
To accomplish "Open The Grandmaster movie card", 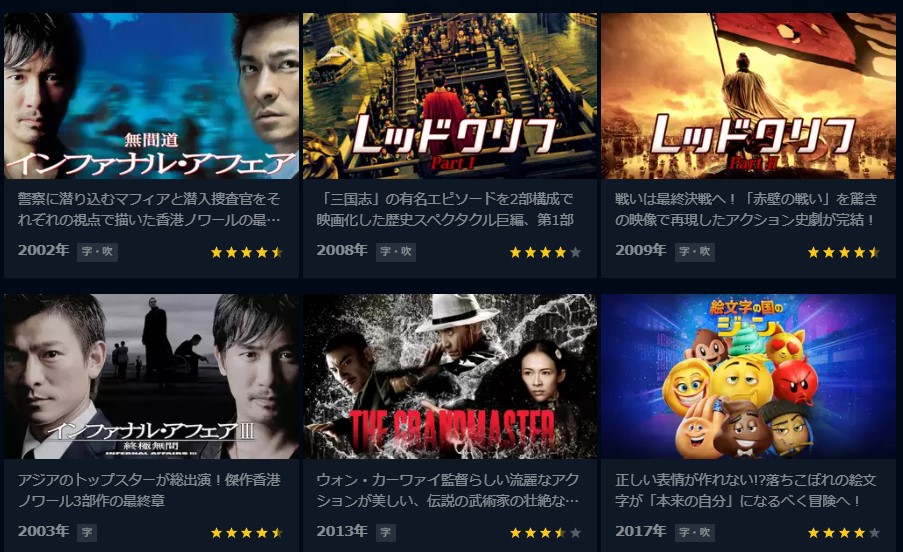I will [449, 377].
